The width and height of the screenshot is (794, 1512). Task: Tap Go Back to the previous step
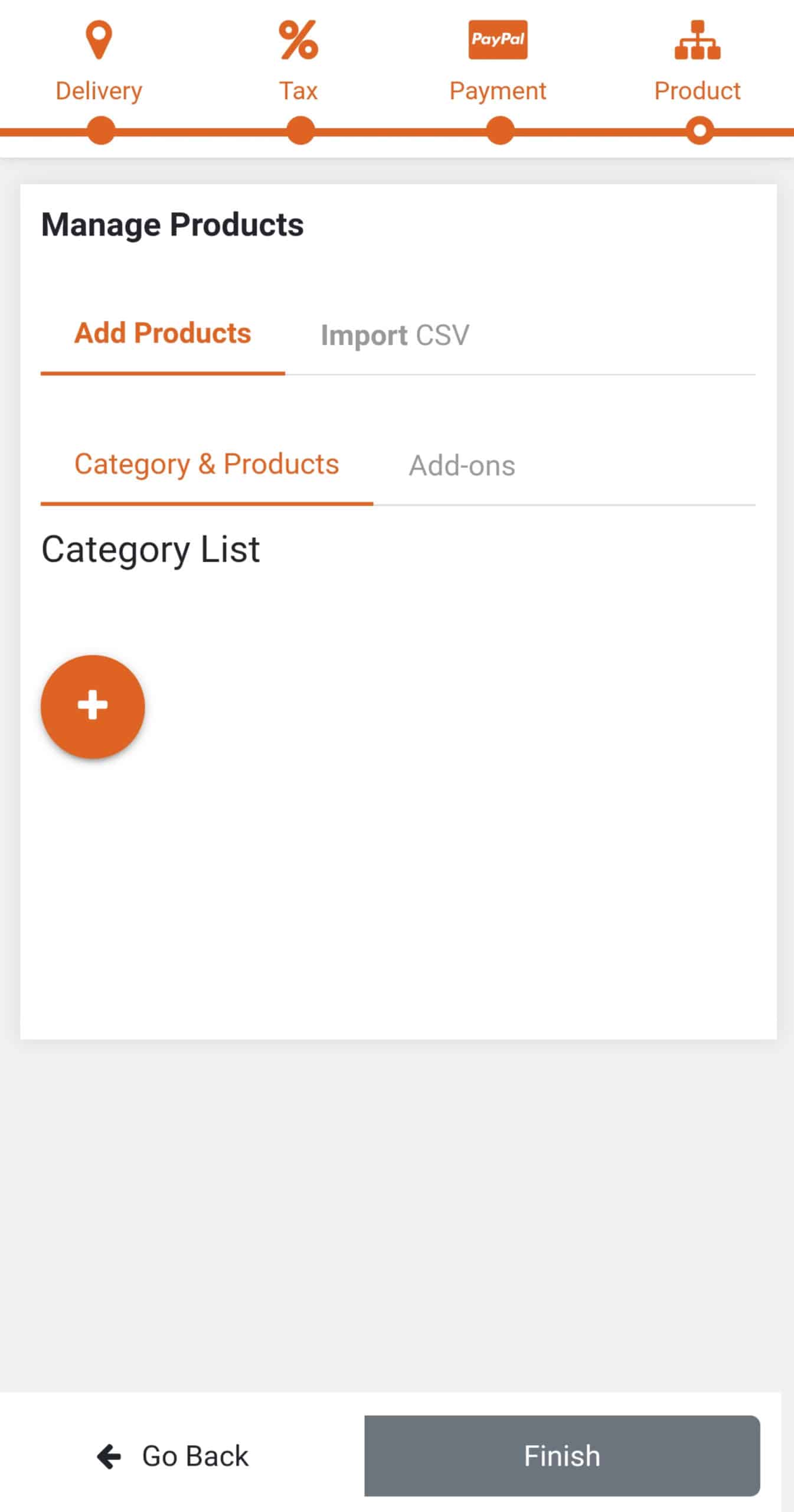tap(172, 1456)
